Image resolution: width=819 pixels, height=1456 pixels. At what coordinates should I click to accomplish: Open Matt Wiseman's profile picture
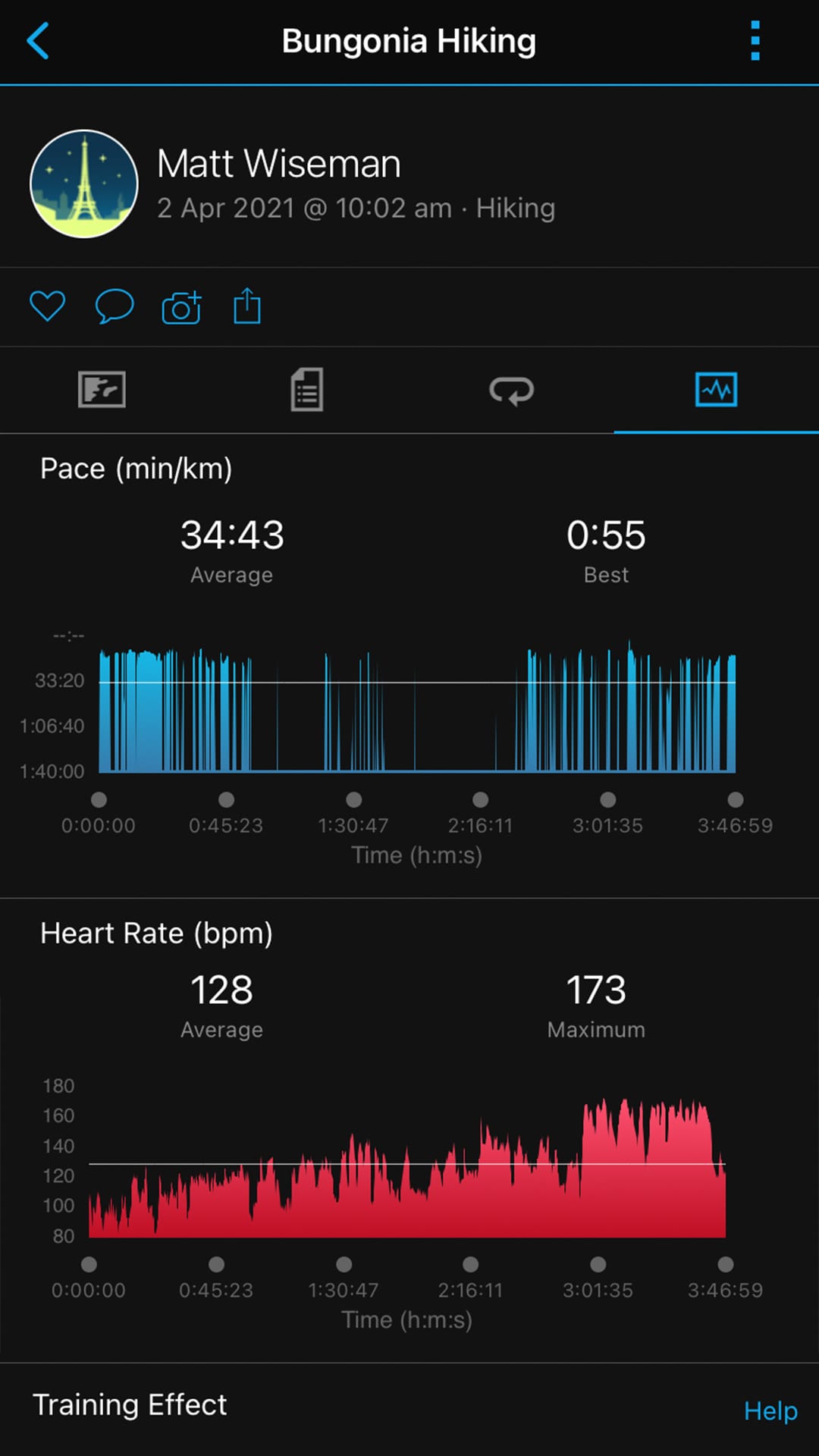coord(84,184)
